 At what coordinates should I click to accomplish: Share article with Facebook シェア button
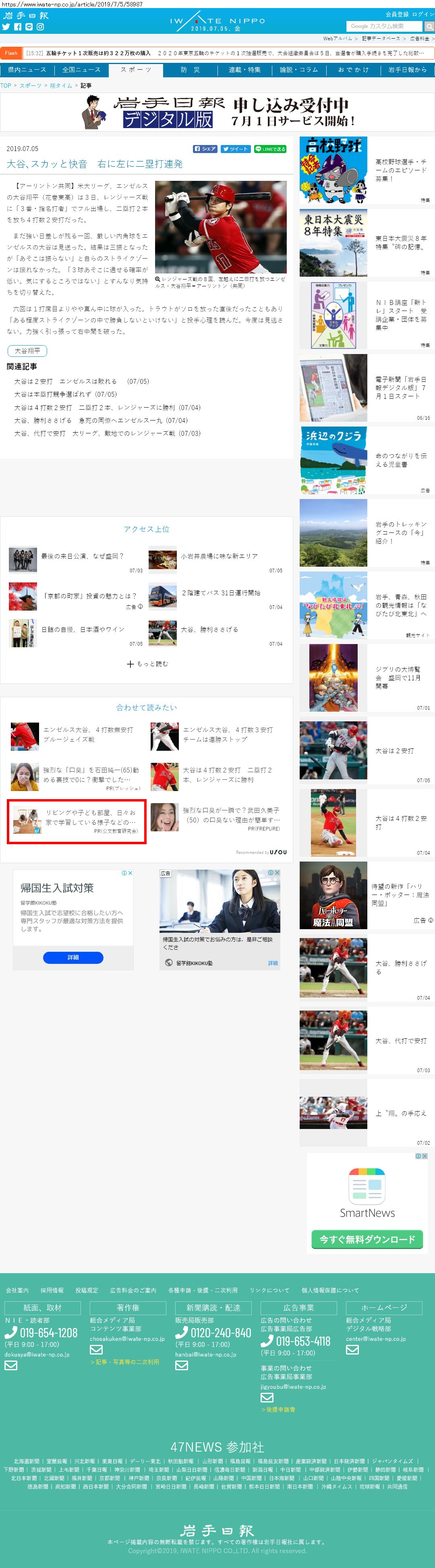pos(205,149)
